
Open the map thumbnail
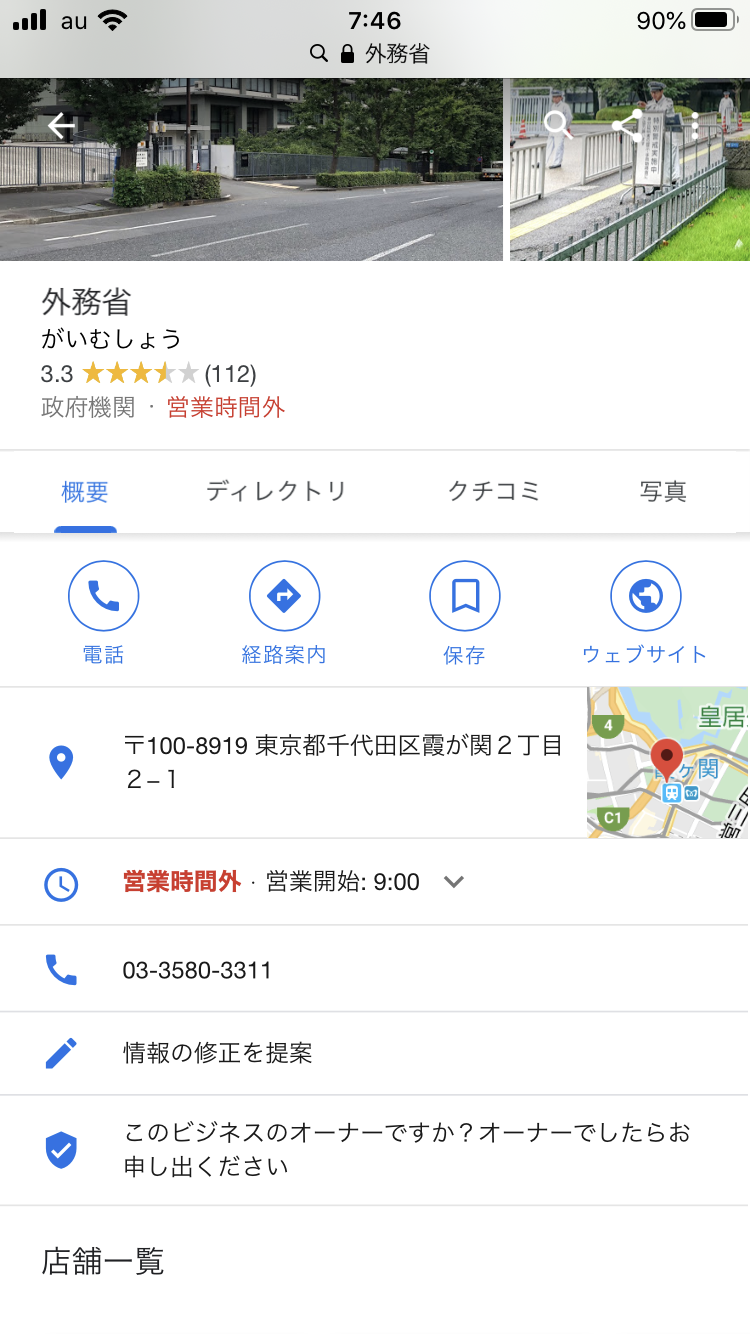coord(667,762)
